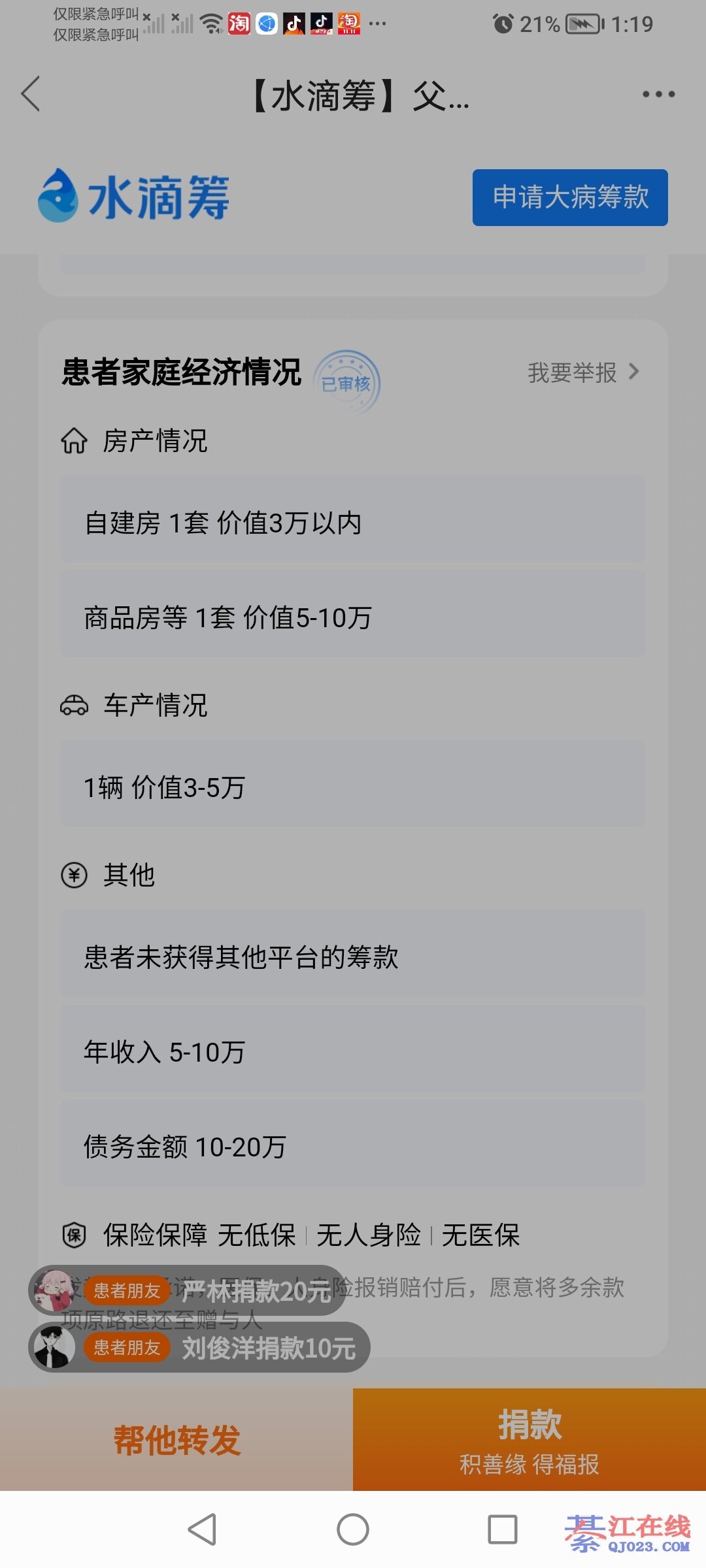Open the 水滴筹 logo home link

click(134, 196)
